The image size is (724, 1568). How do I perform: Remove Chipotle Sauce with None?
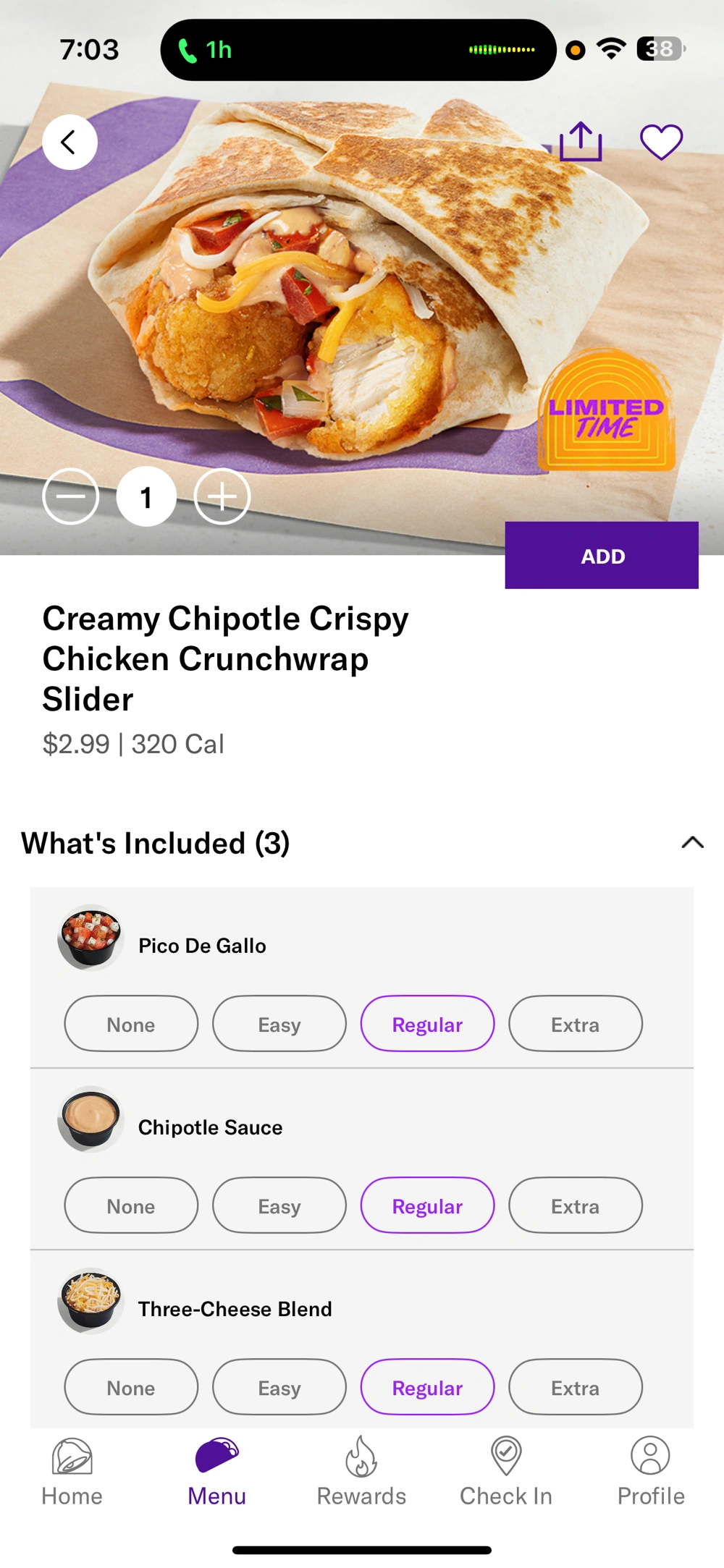pyautogui.click(x=131, y=1205)
